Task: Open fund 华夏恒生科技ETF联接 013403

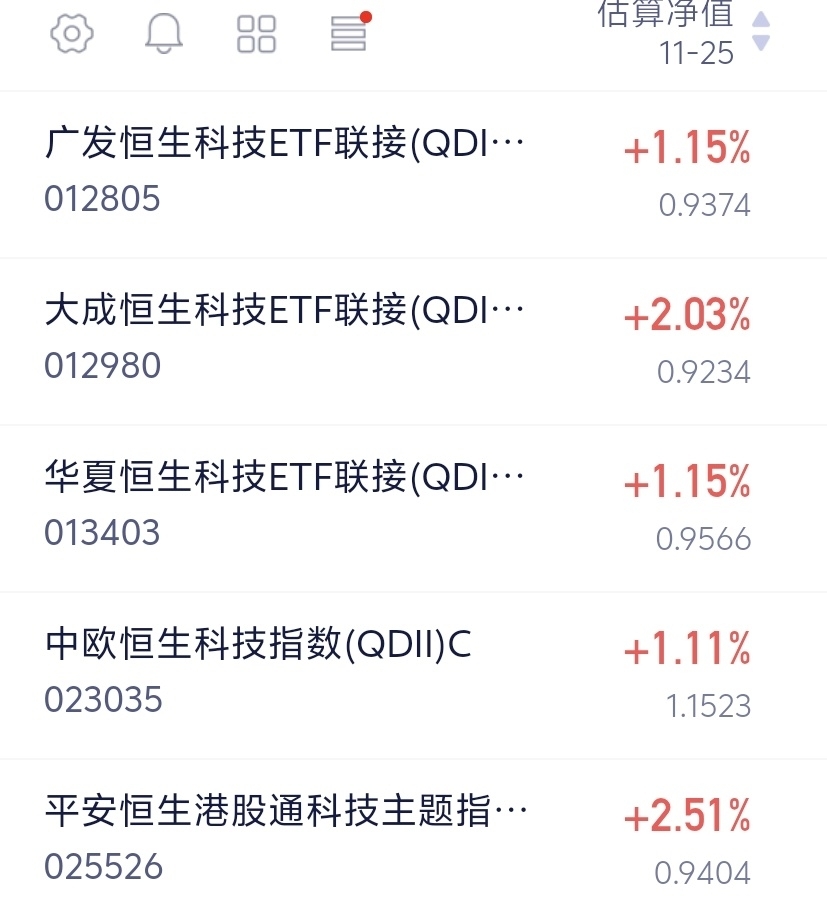Action: tap(413, 508)
